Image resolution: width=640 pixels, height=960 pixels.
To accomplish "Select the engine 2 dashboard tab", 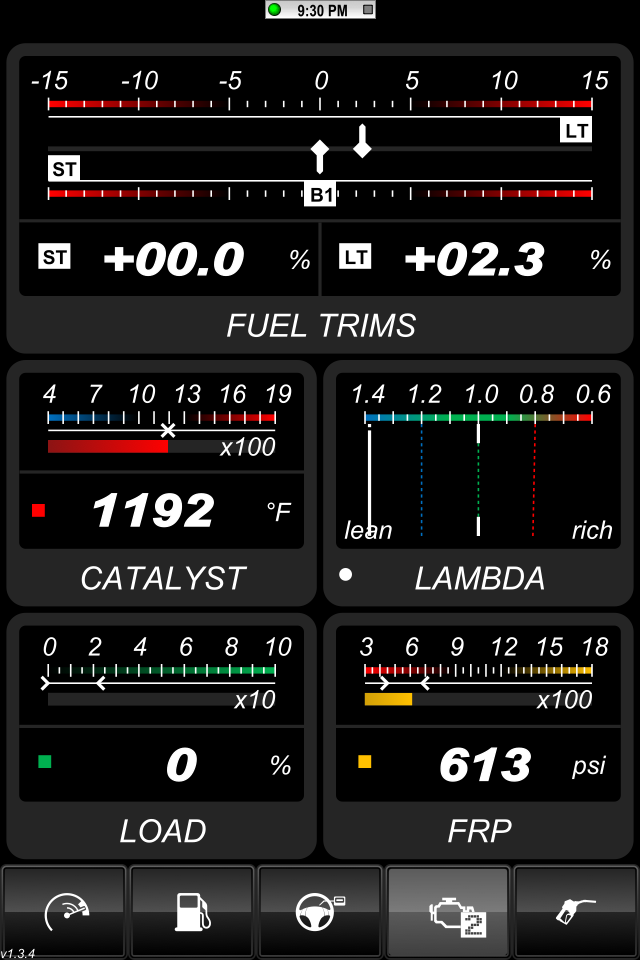I will point(448,911).
